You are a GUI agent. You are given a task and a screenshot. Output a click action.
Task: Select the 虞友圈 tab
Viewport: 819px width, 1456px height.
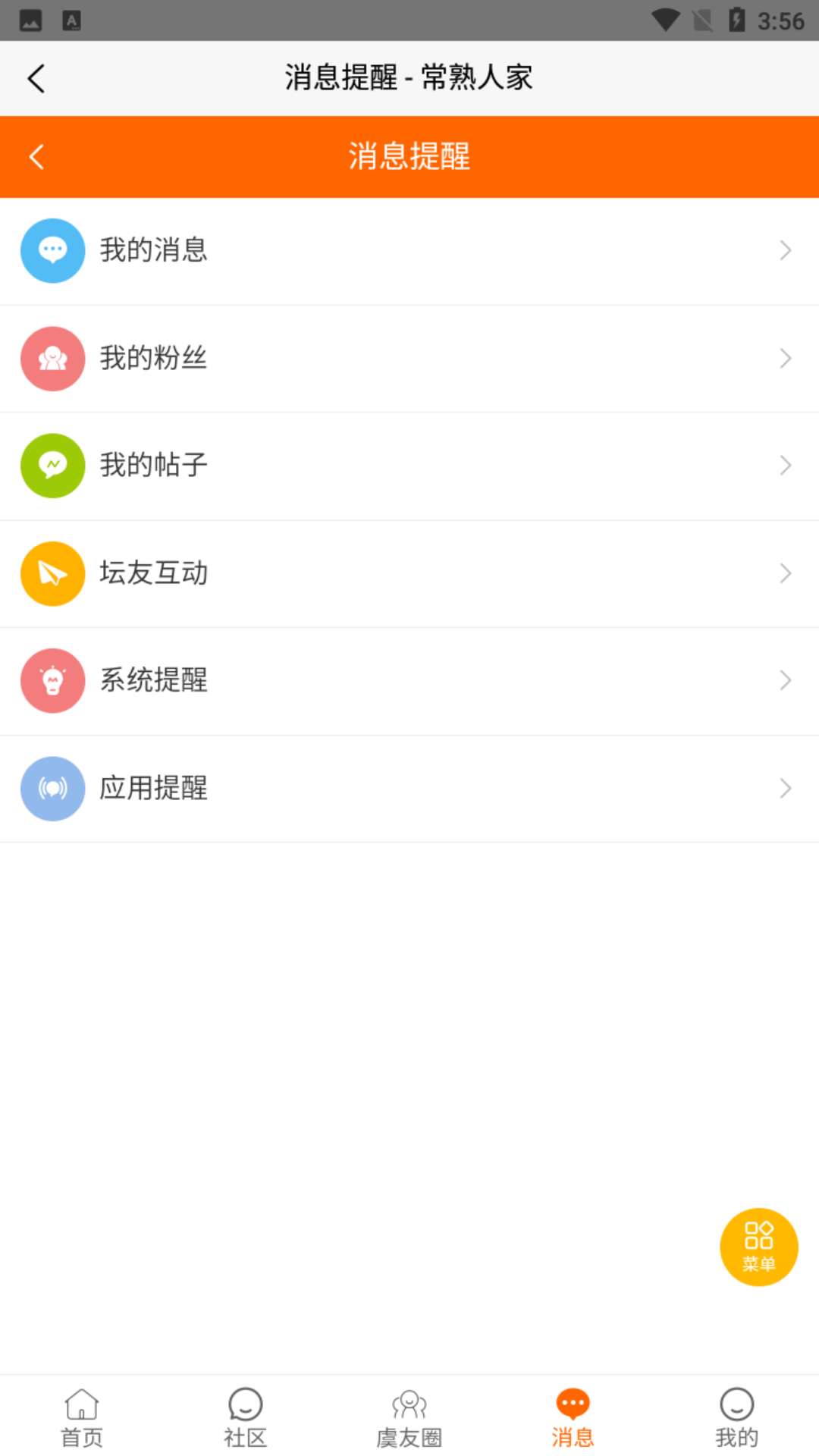pos(409,1417)
